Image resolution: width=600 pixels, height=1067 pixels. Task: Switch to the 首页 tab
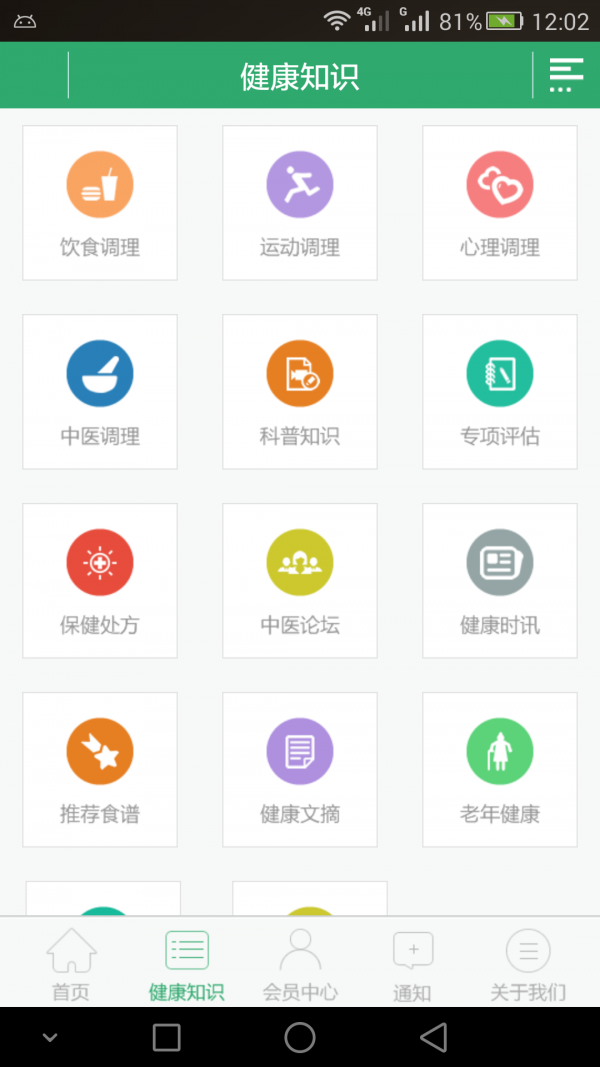(71, 964)
